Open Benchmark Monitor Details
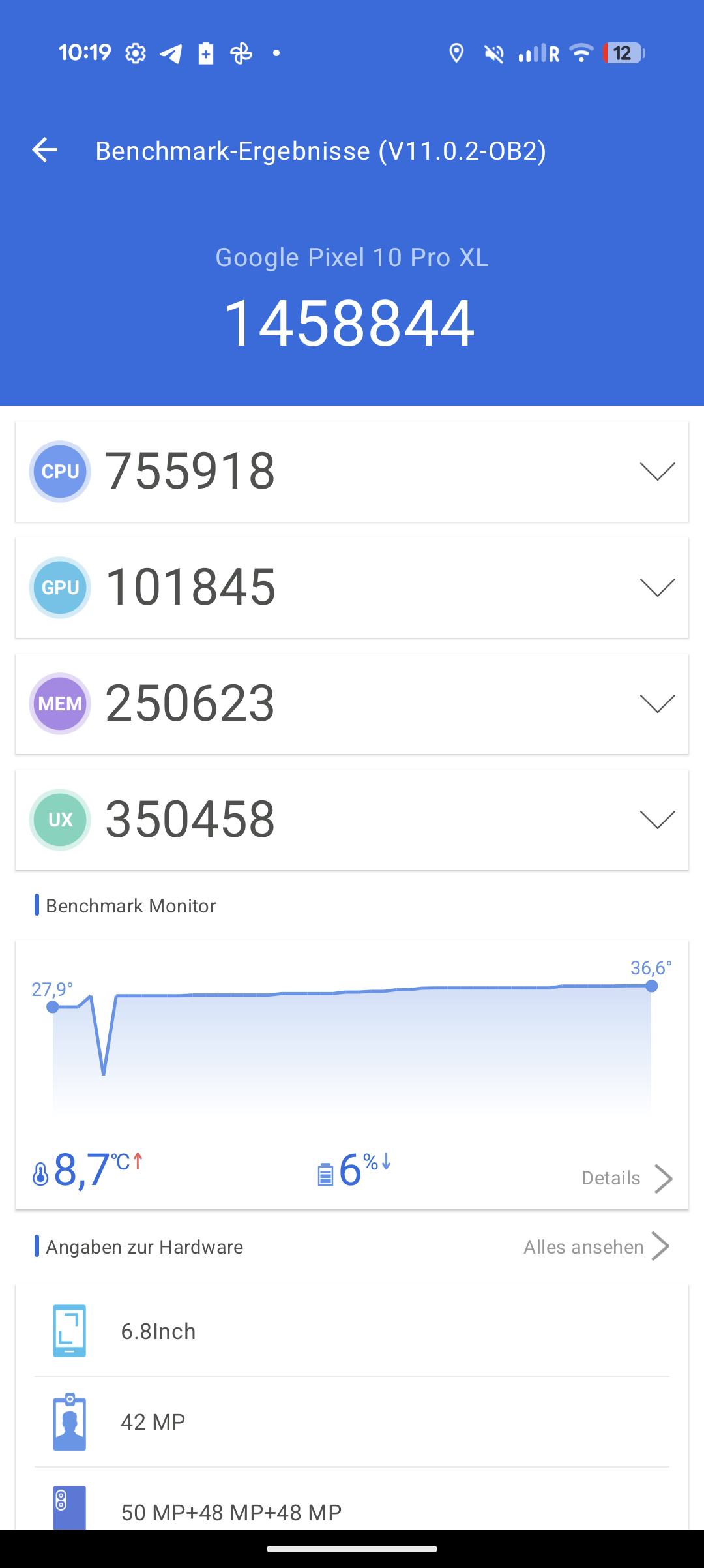This screenshot has height=1568, width=704. click(626, 1178)
